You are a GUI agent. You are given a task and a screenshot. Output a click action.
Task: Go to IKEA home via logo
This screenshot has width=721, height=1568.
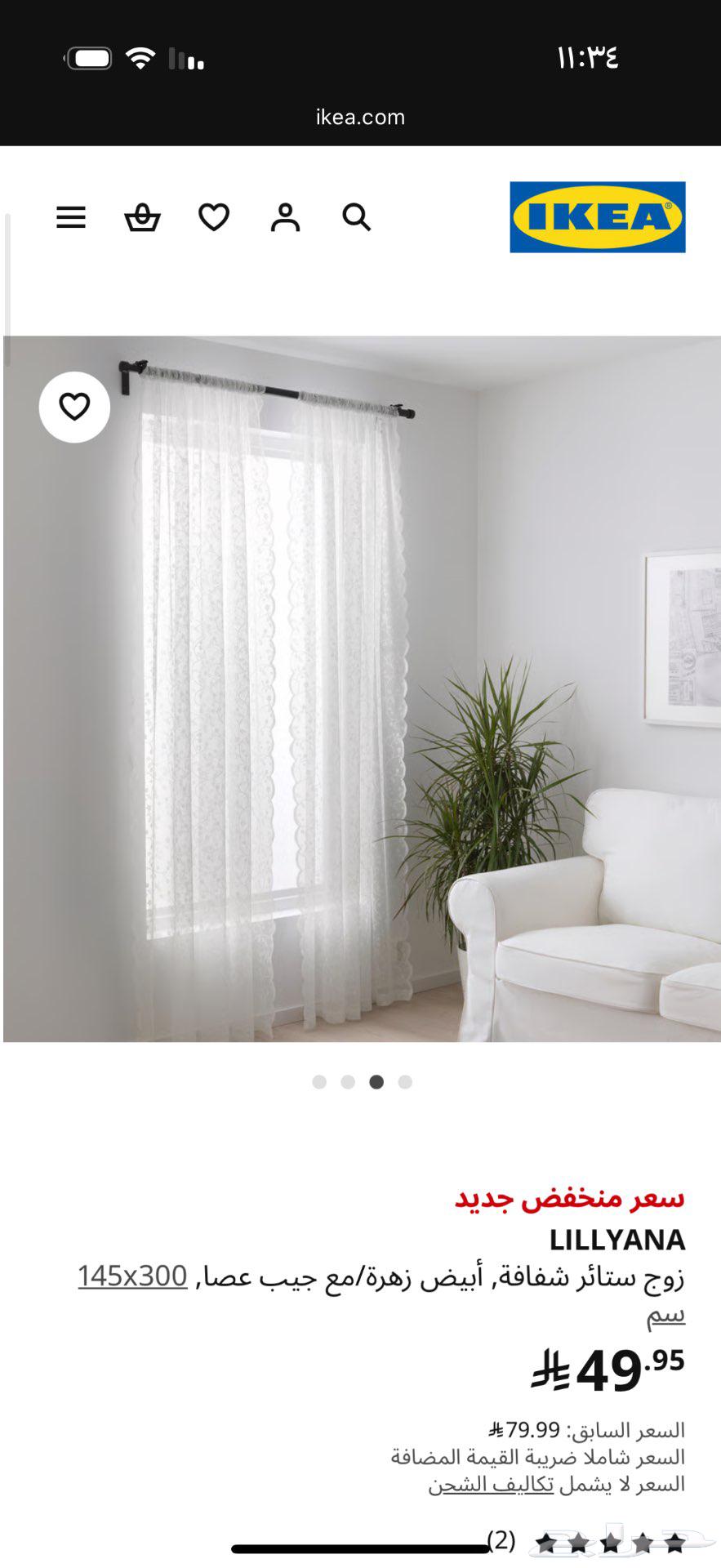[x=597, y=217]
